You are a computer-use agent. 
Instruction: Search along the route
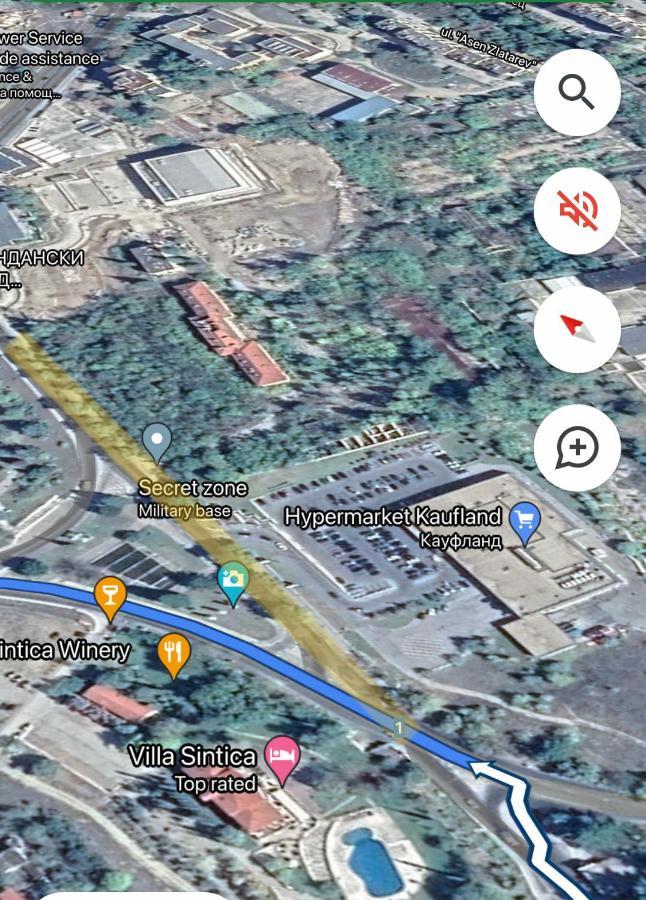coord(577,92)
